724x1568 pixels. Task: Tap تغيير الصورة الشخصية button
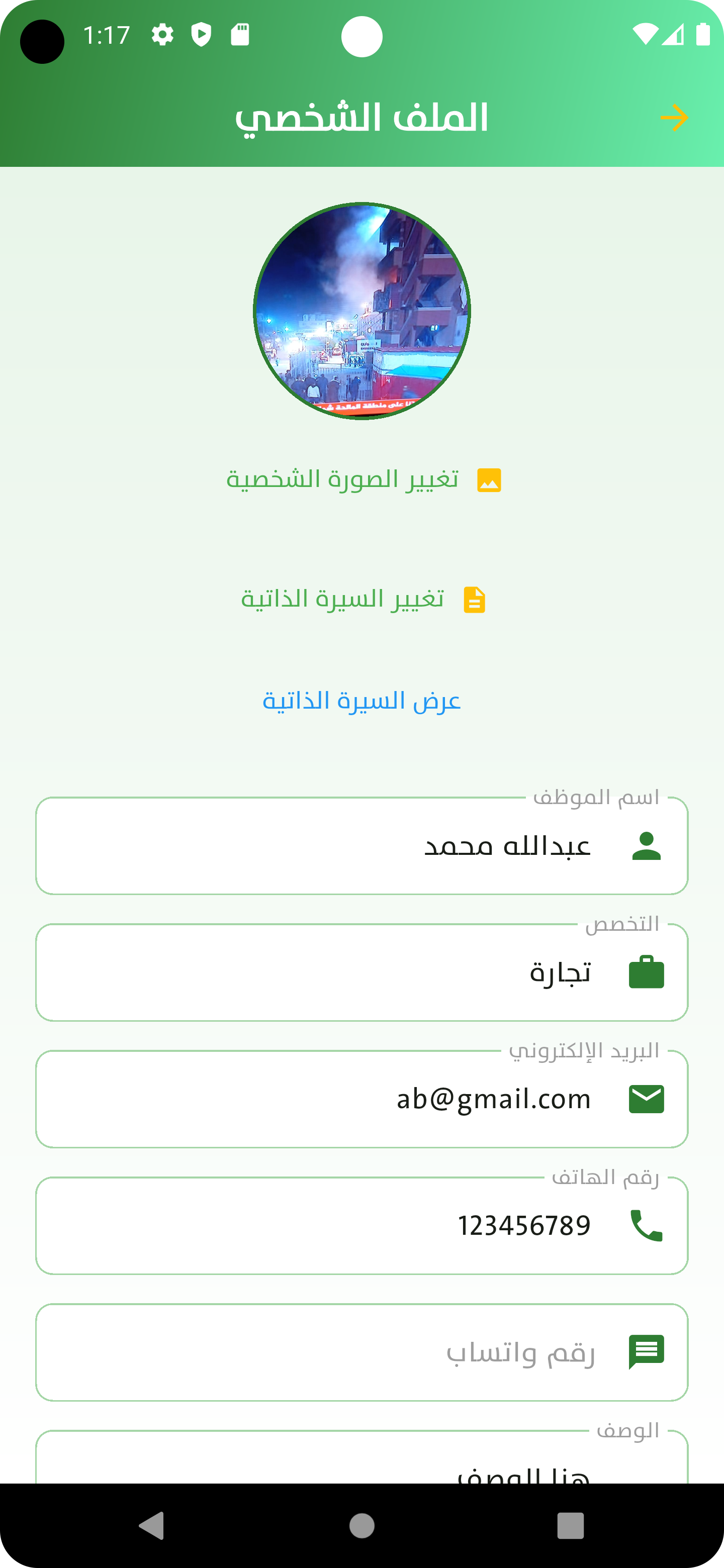[x=363, y=479]
